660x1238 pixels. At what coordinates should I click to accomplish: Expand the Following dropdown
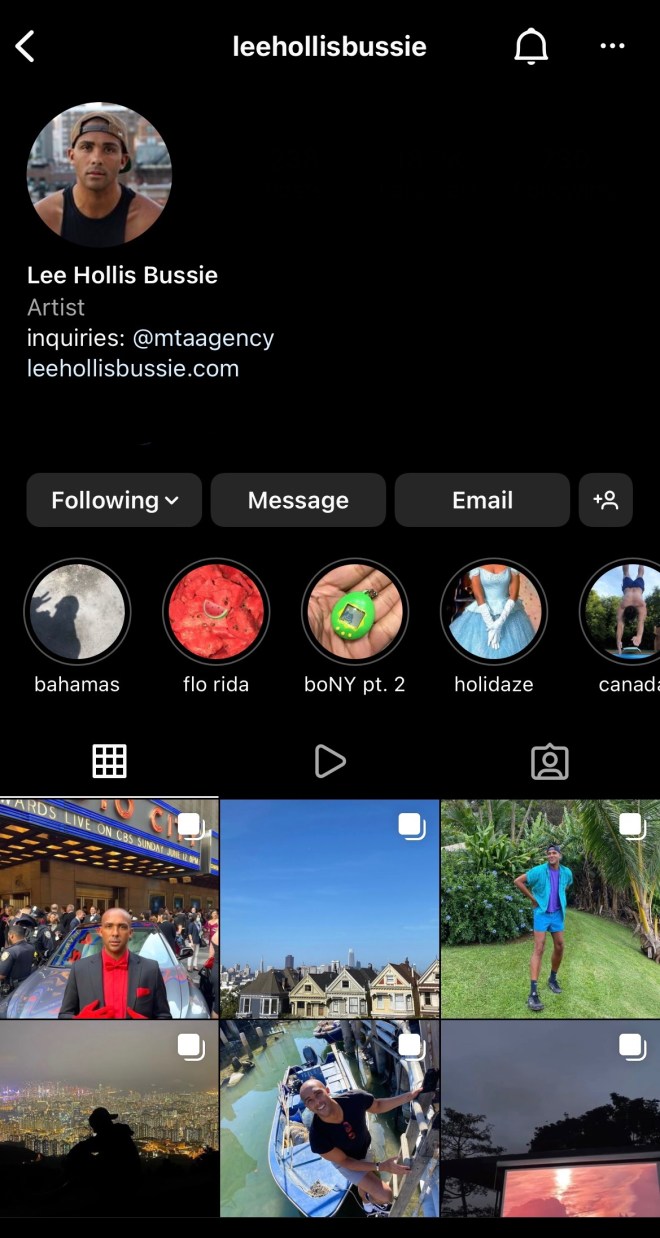tap(114, 500)
